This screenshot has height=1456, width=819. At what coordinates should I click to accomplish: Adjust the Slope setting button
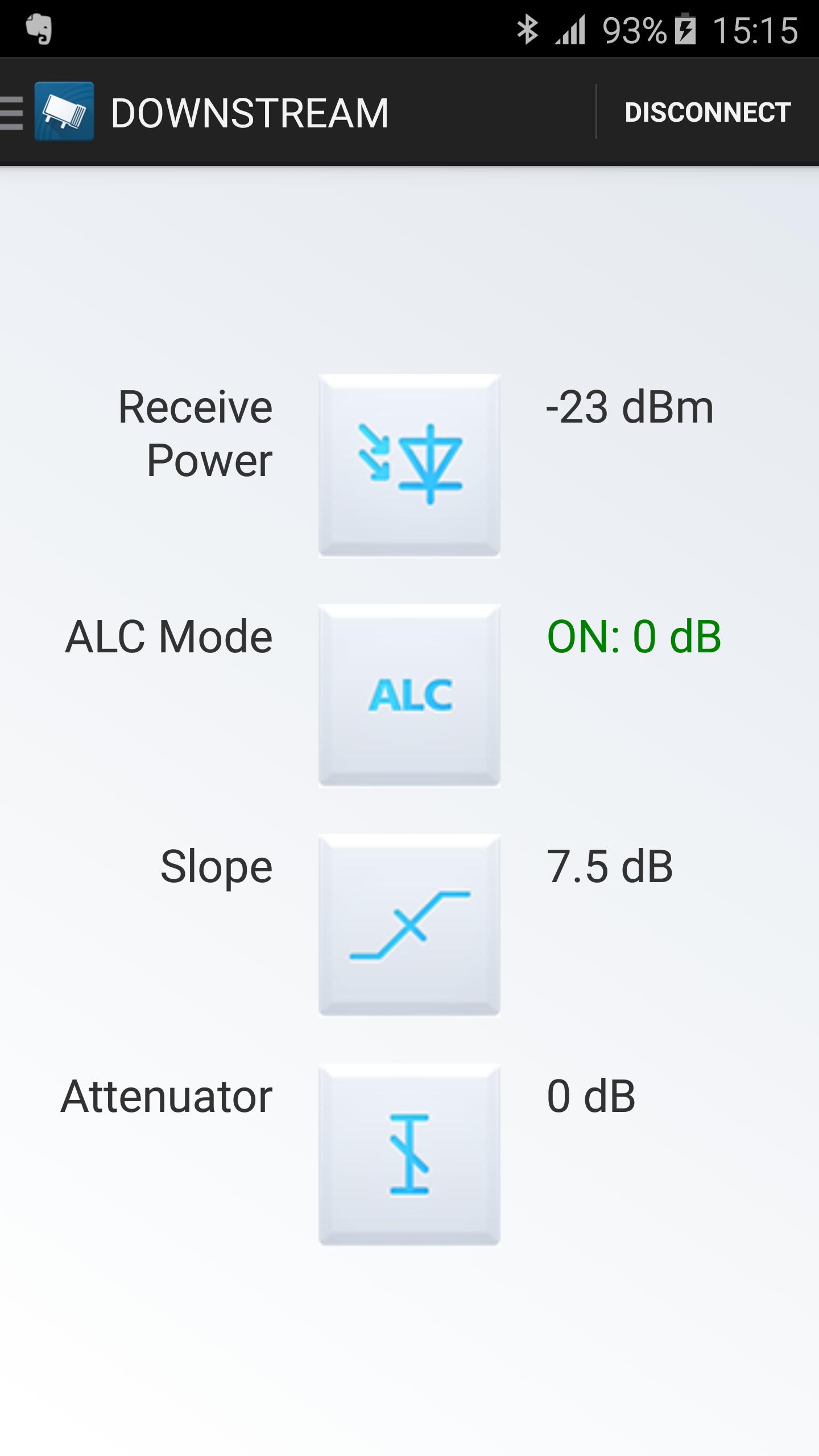[x=409, y=924]
